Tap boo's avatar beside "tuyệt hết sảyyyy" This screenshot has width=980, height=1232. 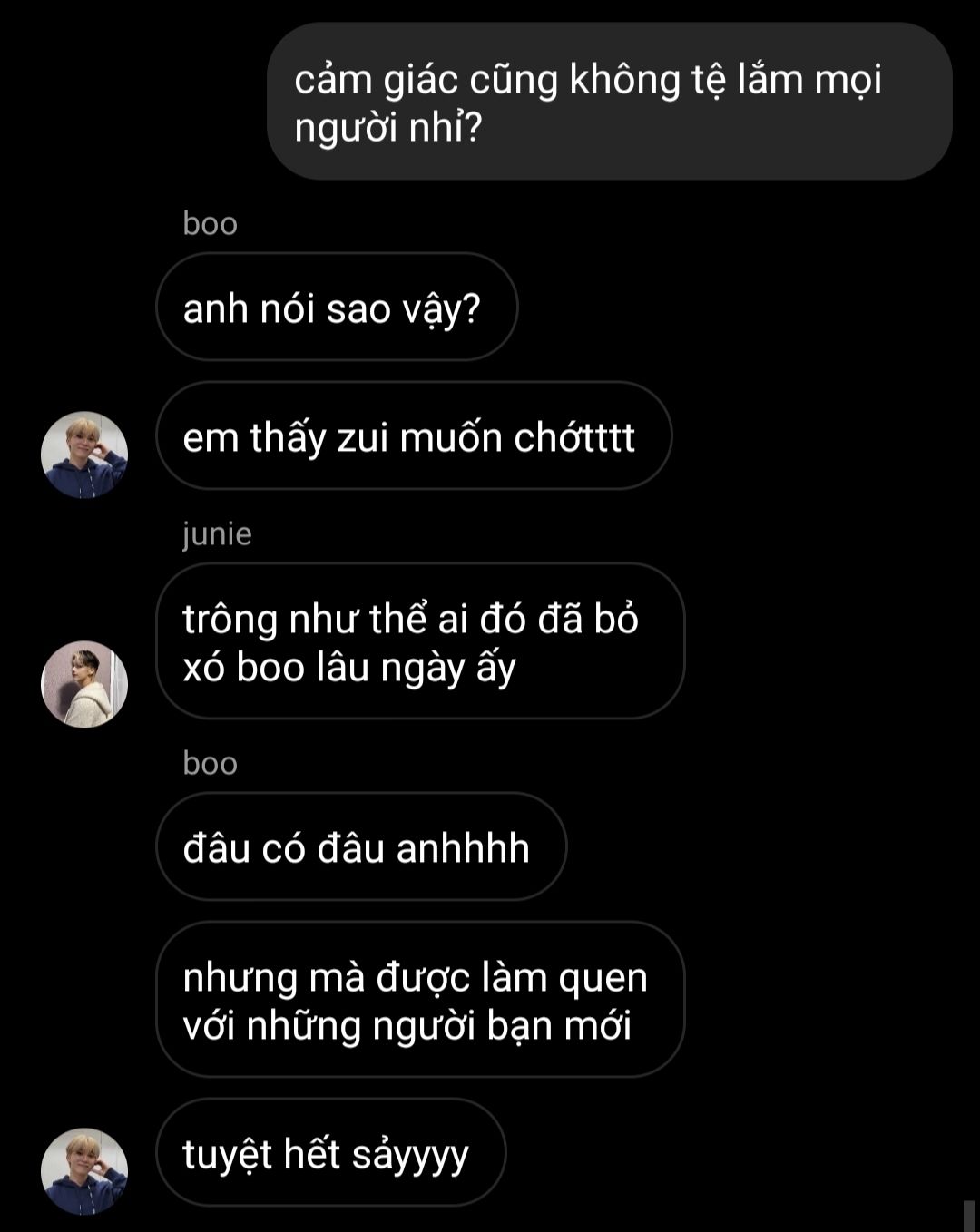click(x=84, y=1171)
